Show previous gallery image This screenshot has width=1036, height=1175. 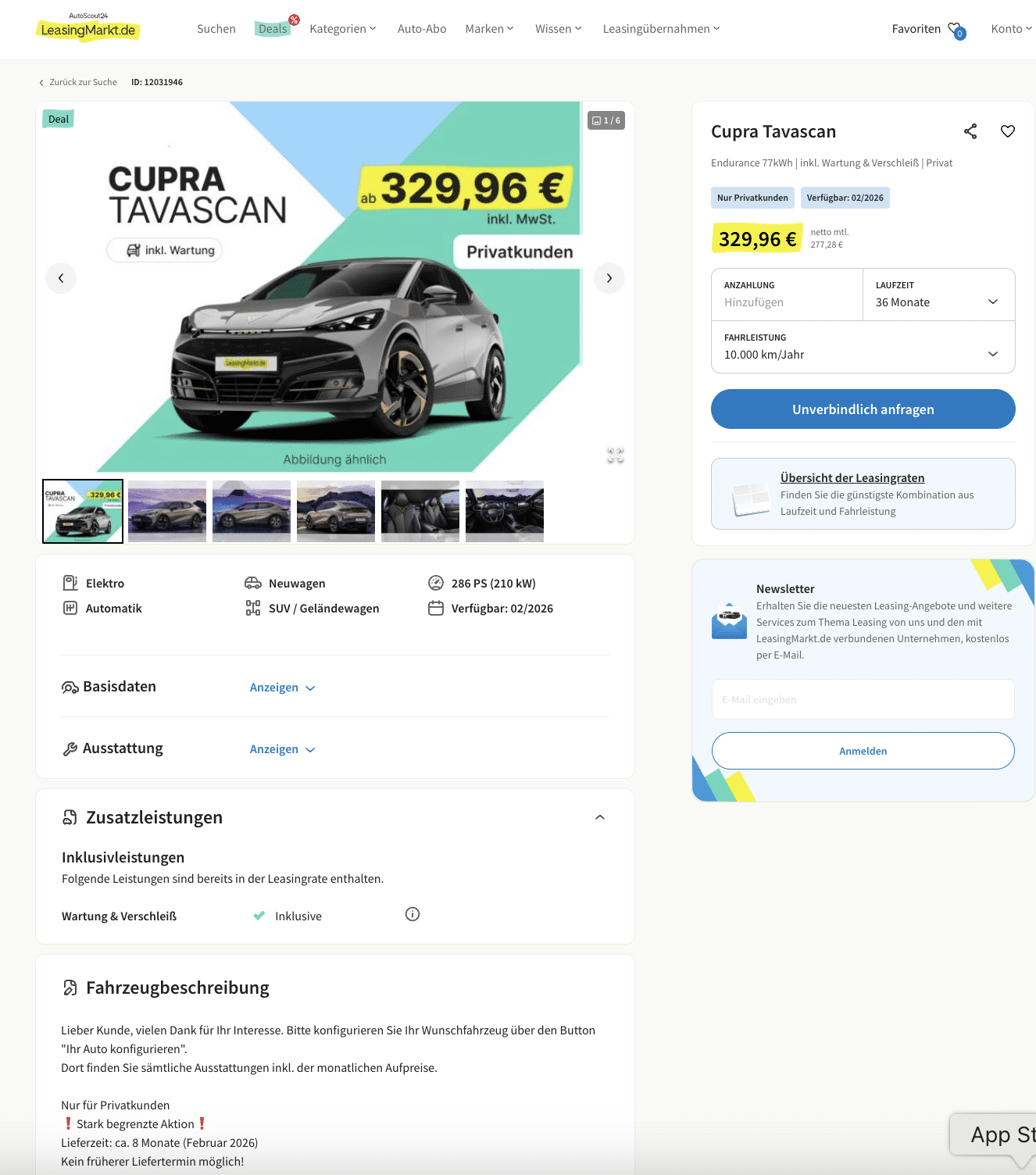(x=61, y=278)
